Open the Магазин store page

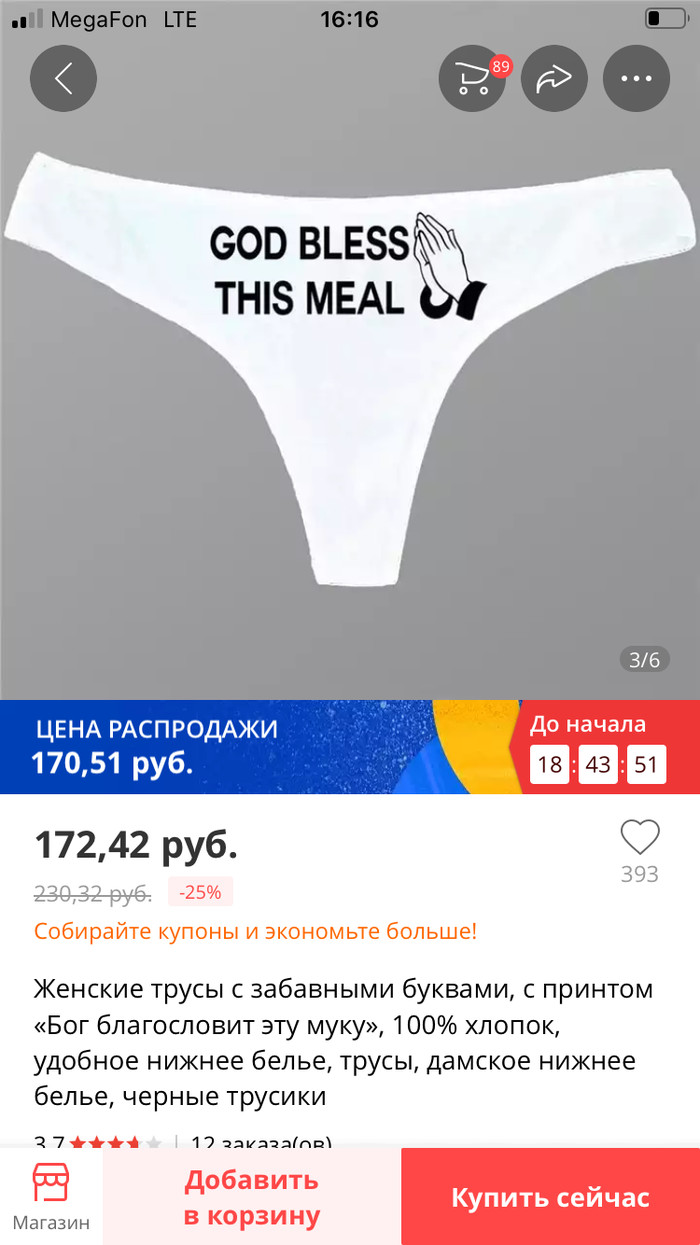pos(51,1196)
